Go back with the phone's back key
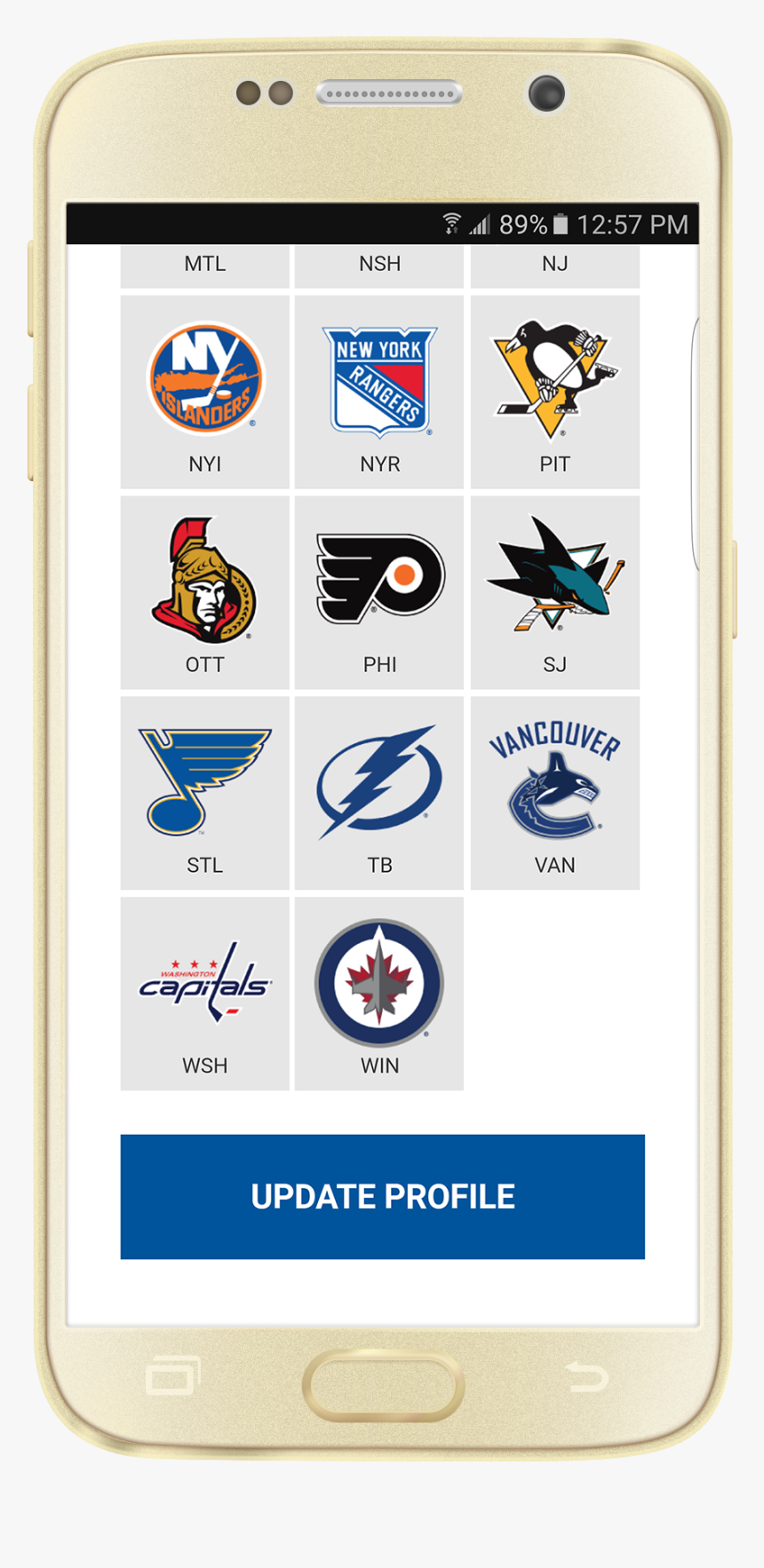Image resolution: width=764 pixels, height=1568 pixels. coord(586,1377)
